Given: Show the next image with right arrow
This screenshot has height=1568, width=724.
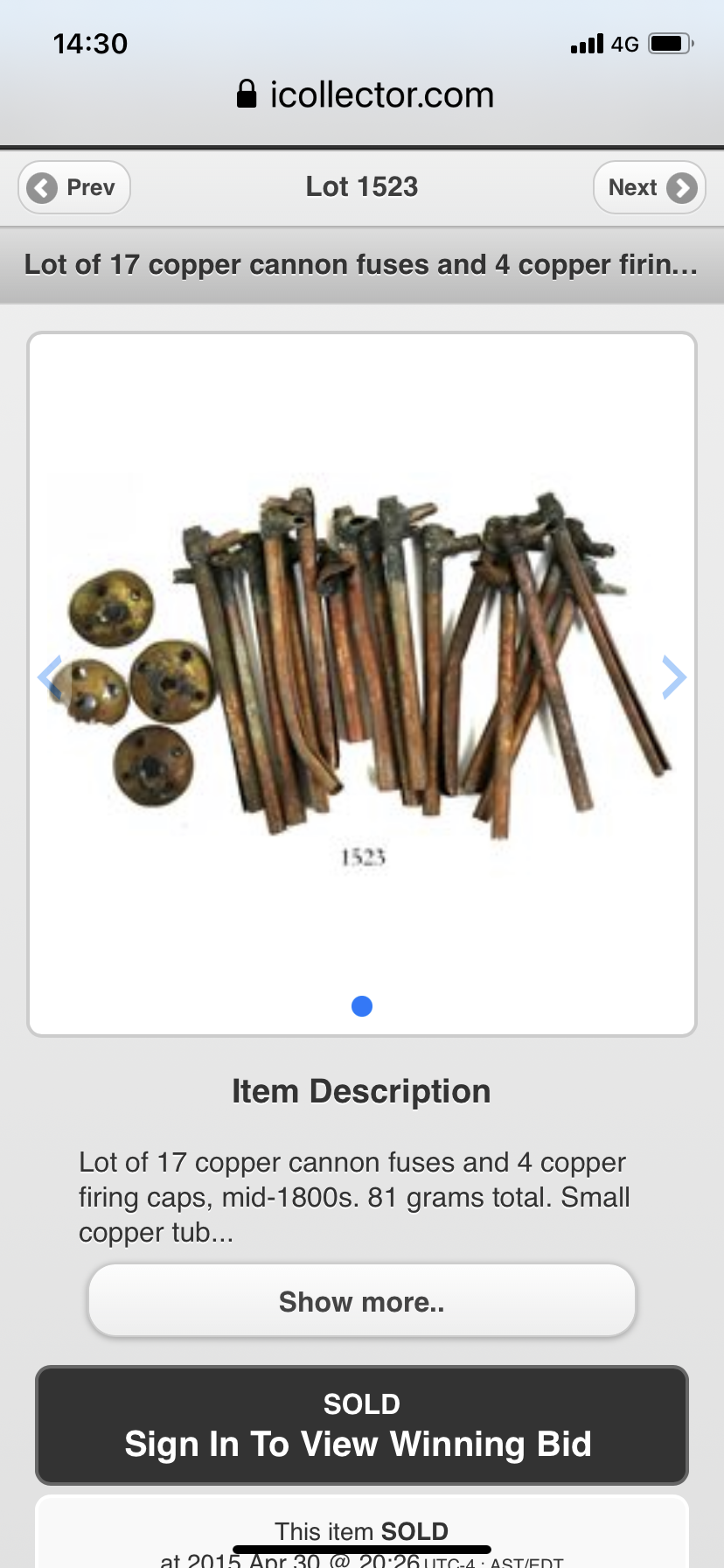Looking at the screenshot, I should tap(674, 677).
